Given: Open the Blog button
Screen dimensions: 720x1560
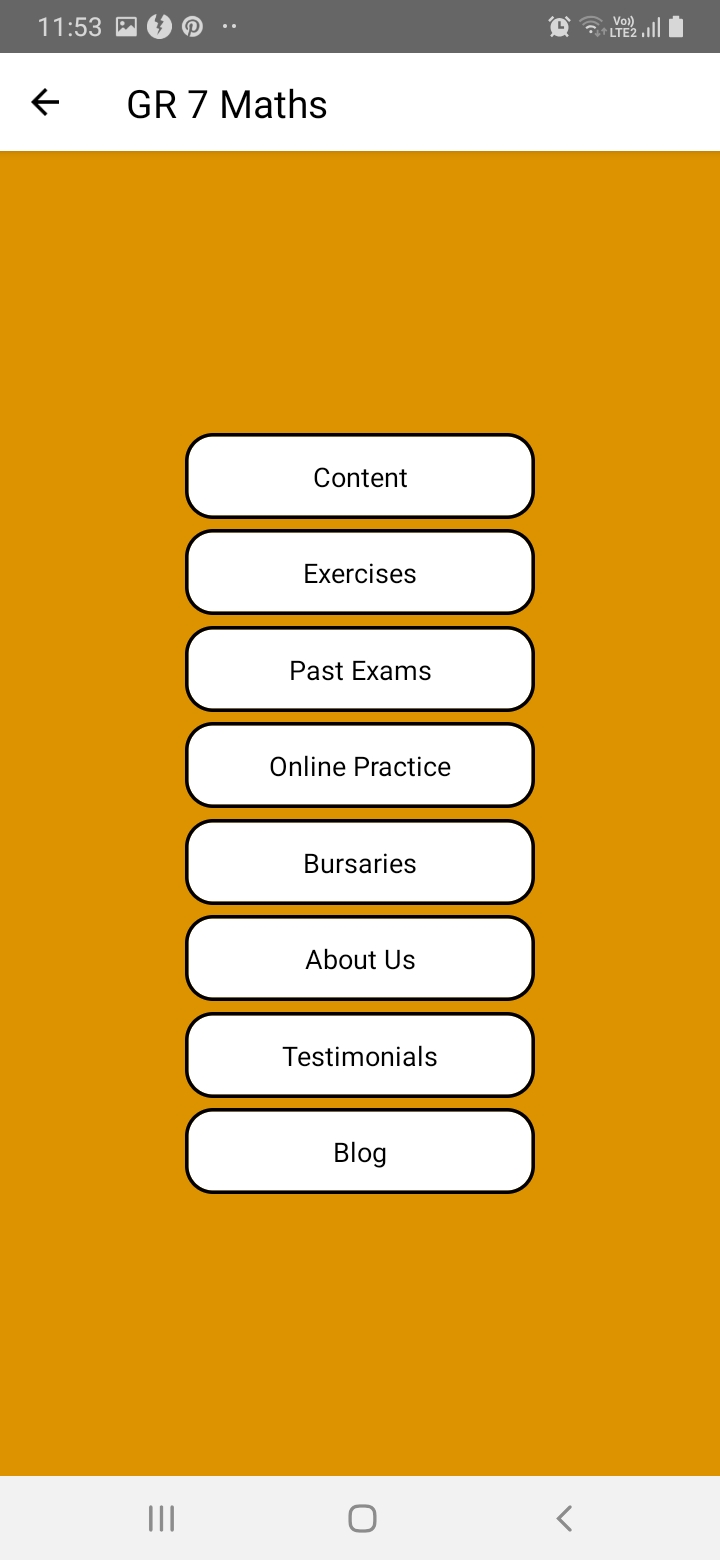Looking at the screenshot, I should [x=360, y=1151].
